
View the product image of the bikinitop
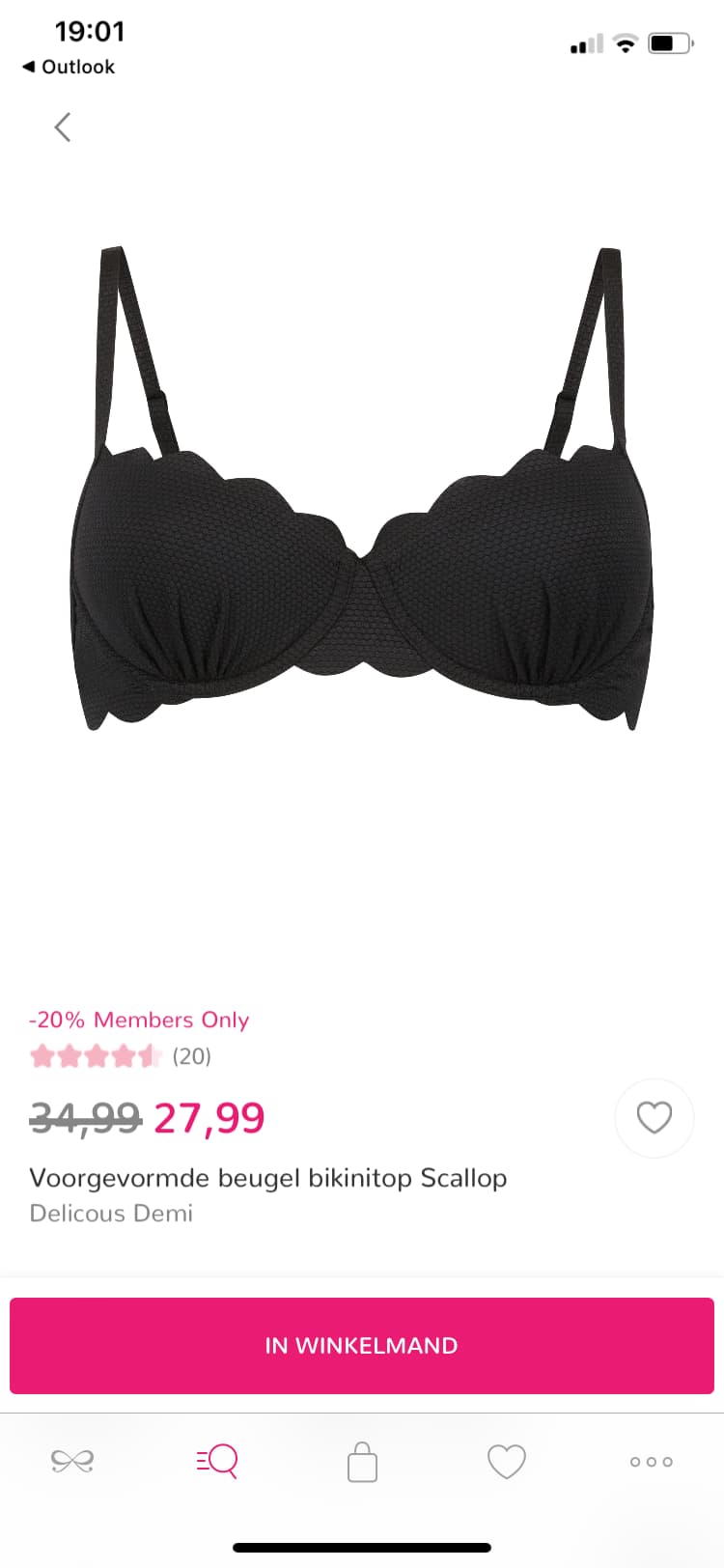(362, 490)
